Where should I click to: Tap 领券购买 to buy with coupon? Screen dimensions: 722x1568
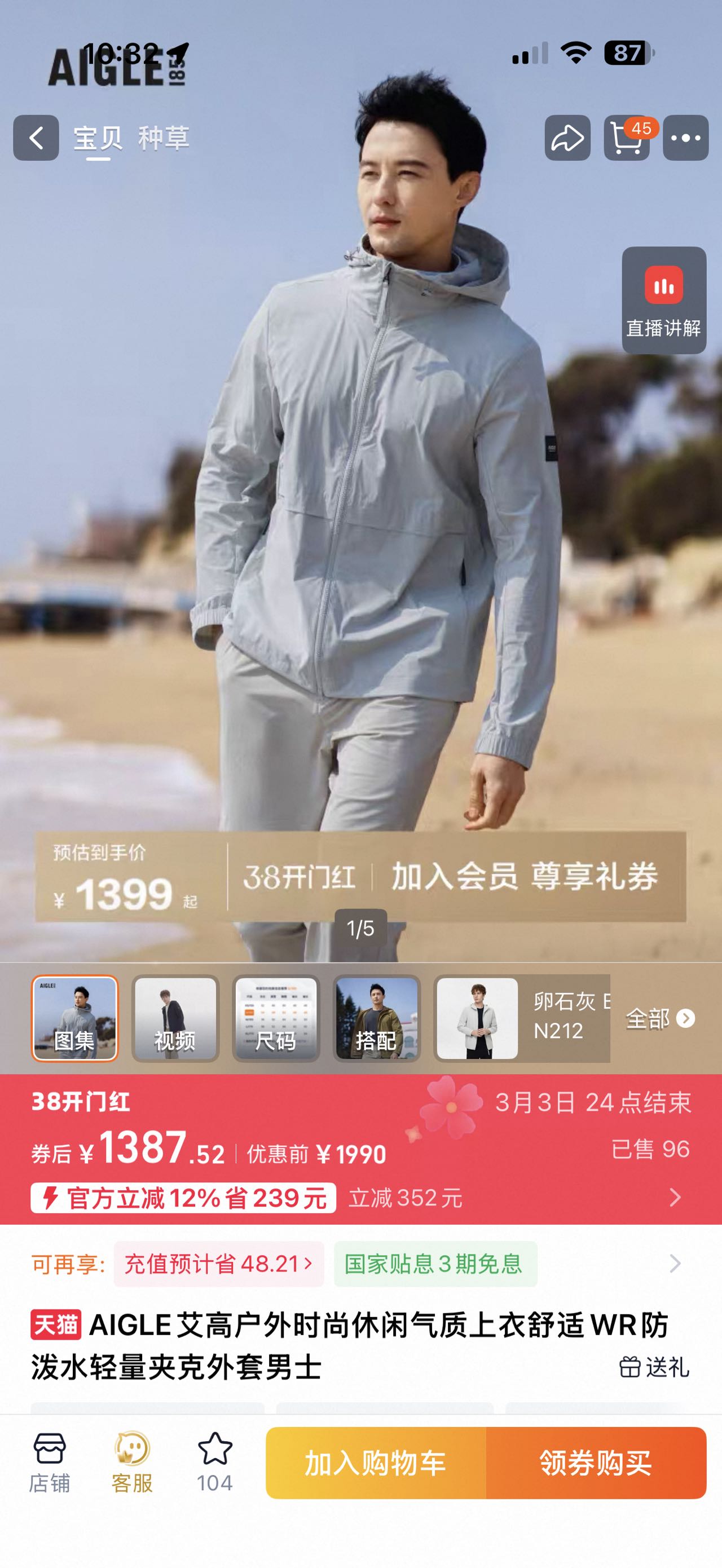coord(596,1463)
